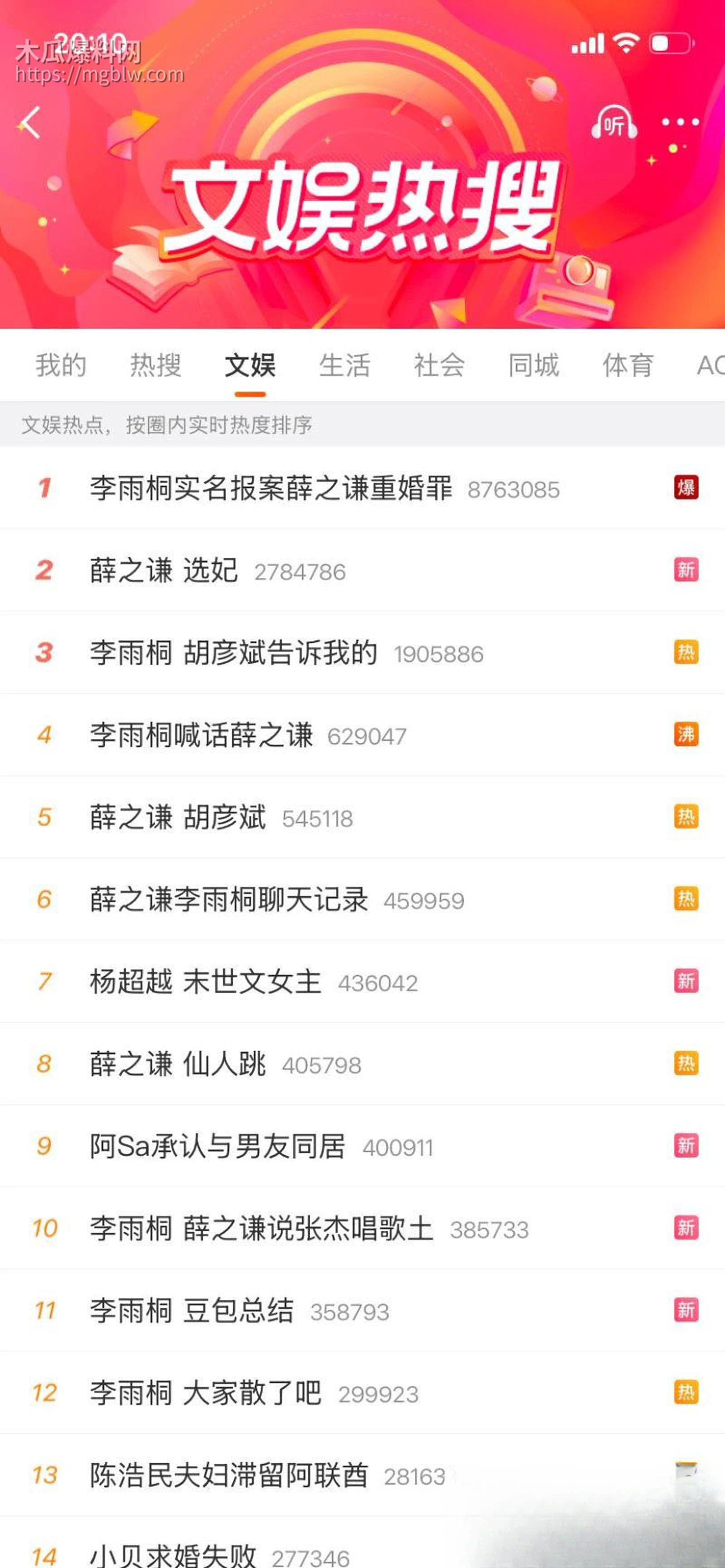Open the 听 headphone listen icon
Screen dimensions: 725x1568
pyautogui.click(x=614, y=123)
